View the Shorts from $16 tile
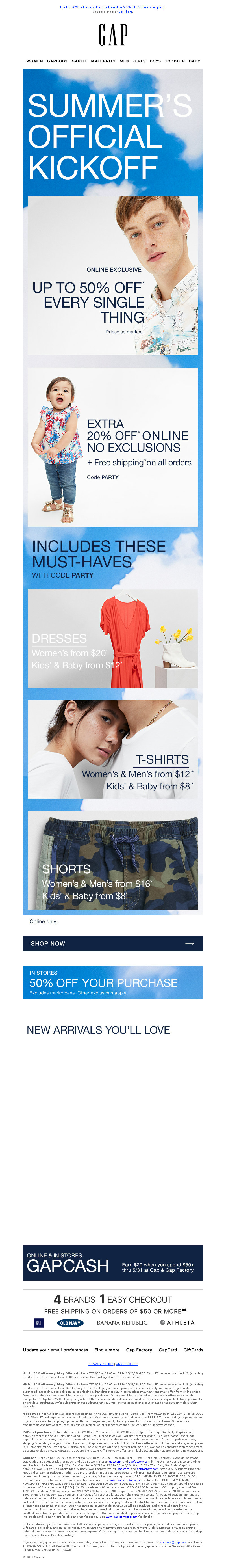The width and height of the screenshot is (226, 1568). click(112, 859)
